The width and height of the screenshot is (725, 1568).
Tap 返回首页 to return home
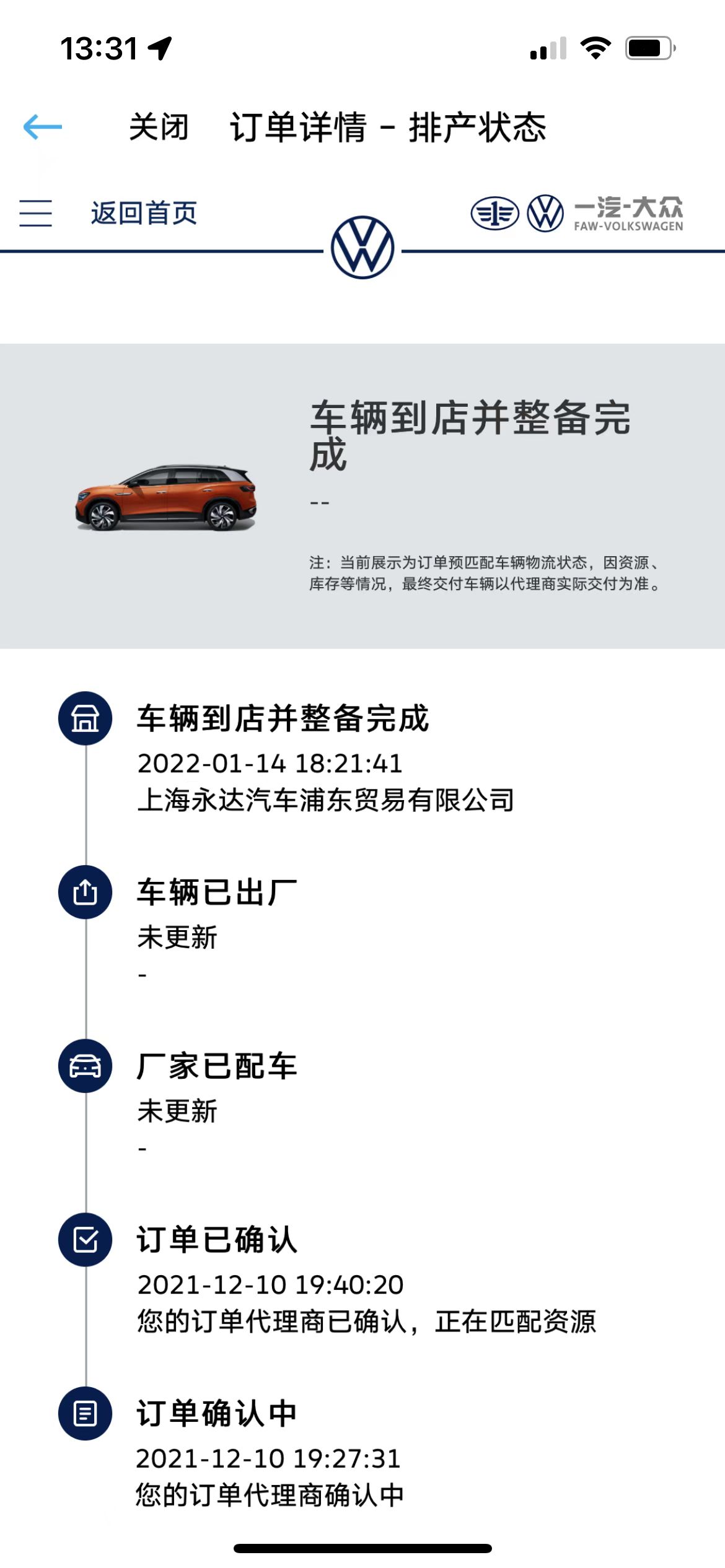144,213
